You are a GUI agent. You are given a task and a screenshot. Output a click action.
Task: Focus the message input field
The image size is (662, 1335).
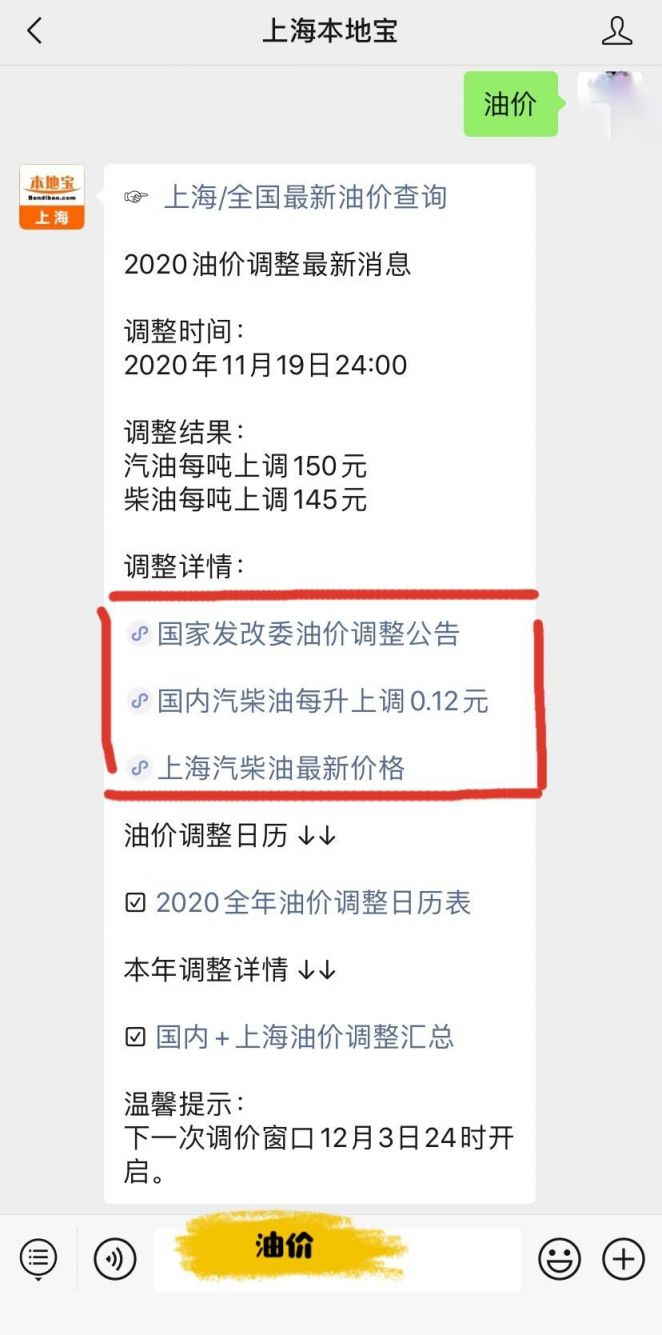tap(336, 1259)
